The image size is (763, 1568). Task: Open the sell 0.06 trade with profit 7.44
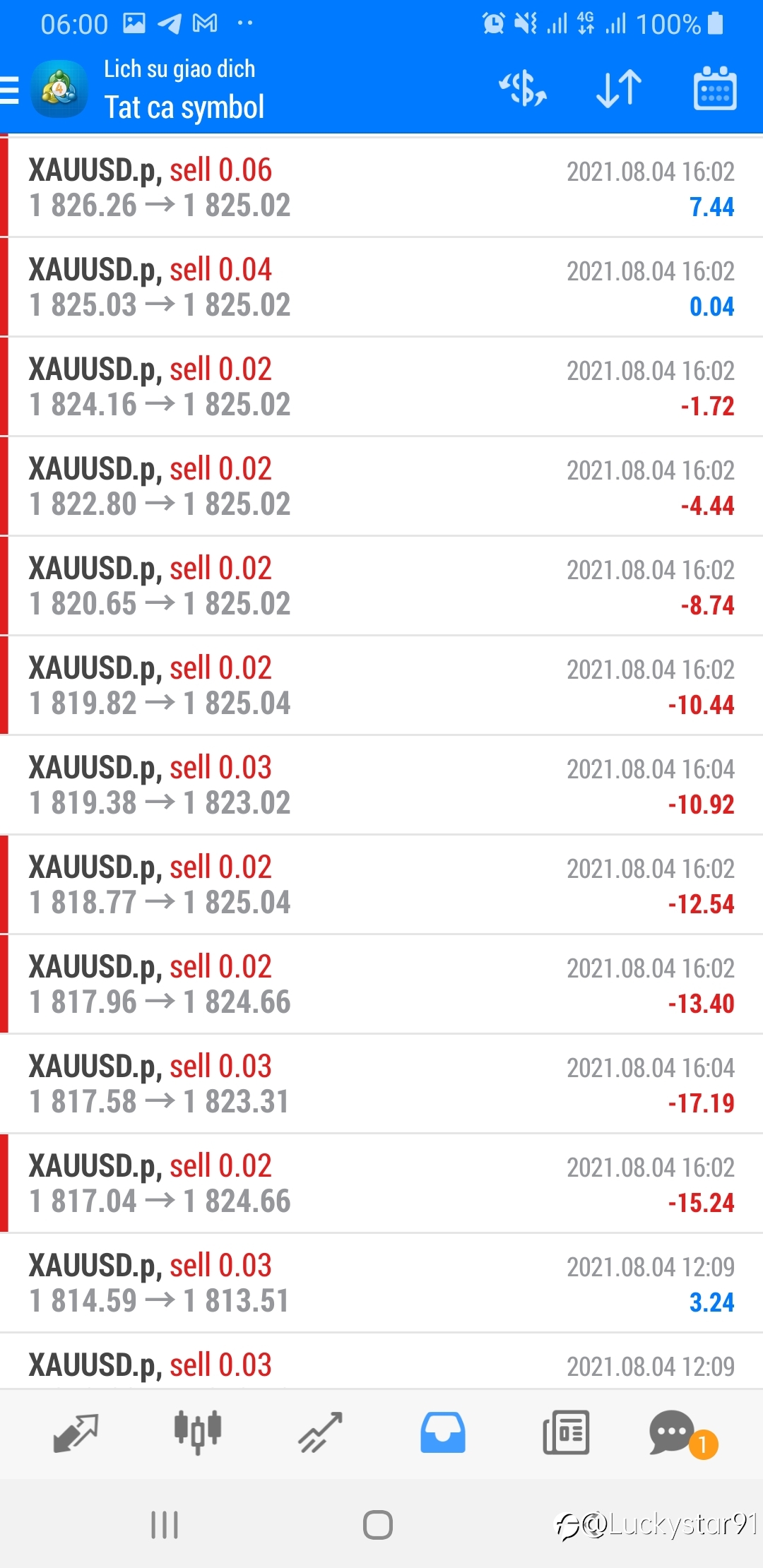tap(381, 187)
